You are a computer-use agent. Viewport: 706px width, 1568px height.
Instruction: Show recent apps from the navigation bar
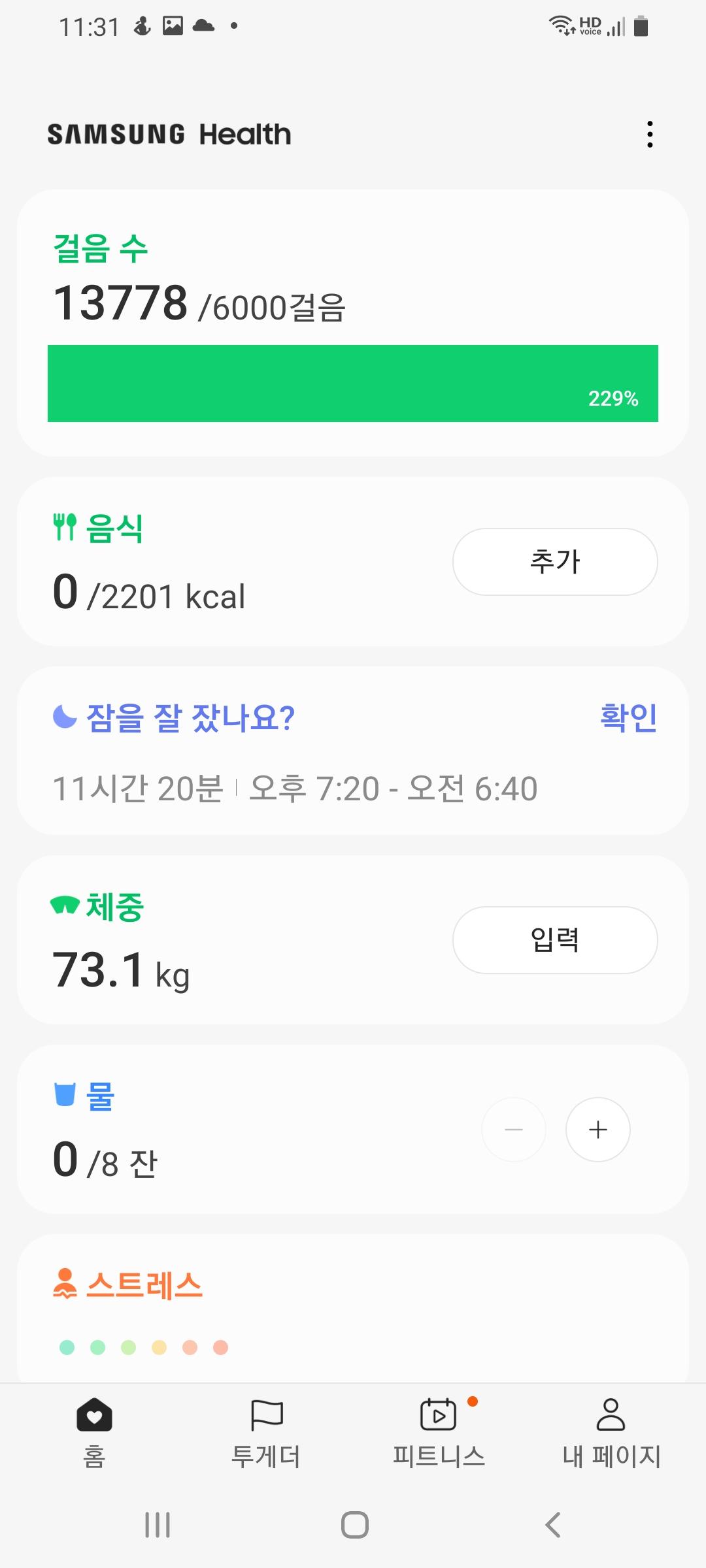(x=158, y=1525)
